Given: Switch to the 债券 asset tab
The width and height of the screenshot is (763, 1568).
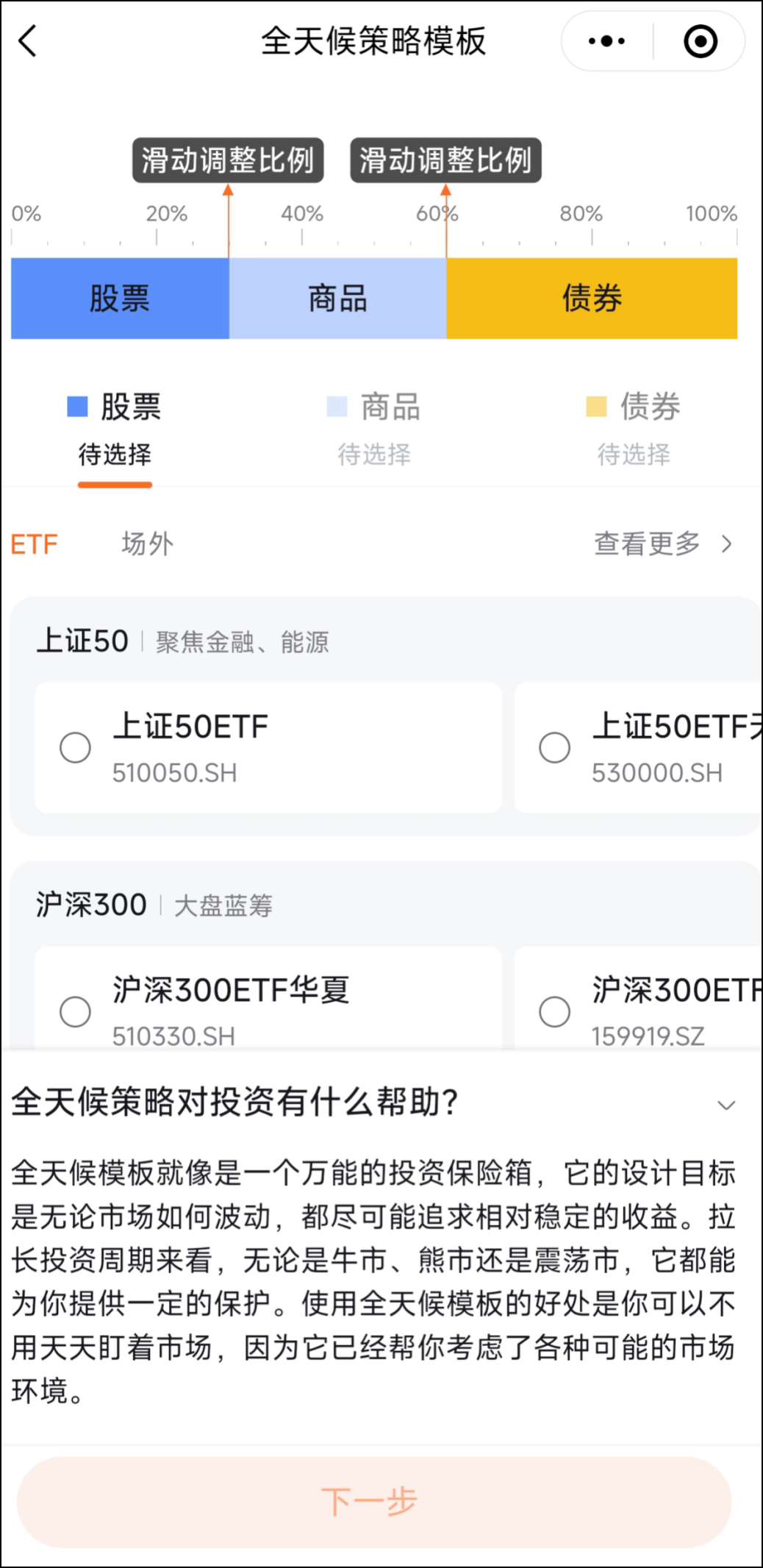Looking at the screenshot, I should point(634,428).
